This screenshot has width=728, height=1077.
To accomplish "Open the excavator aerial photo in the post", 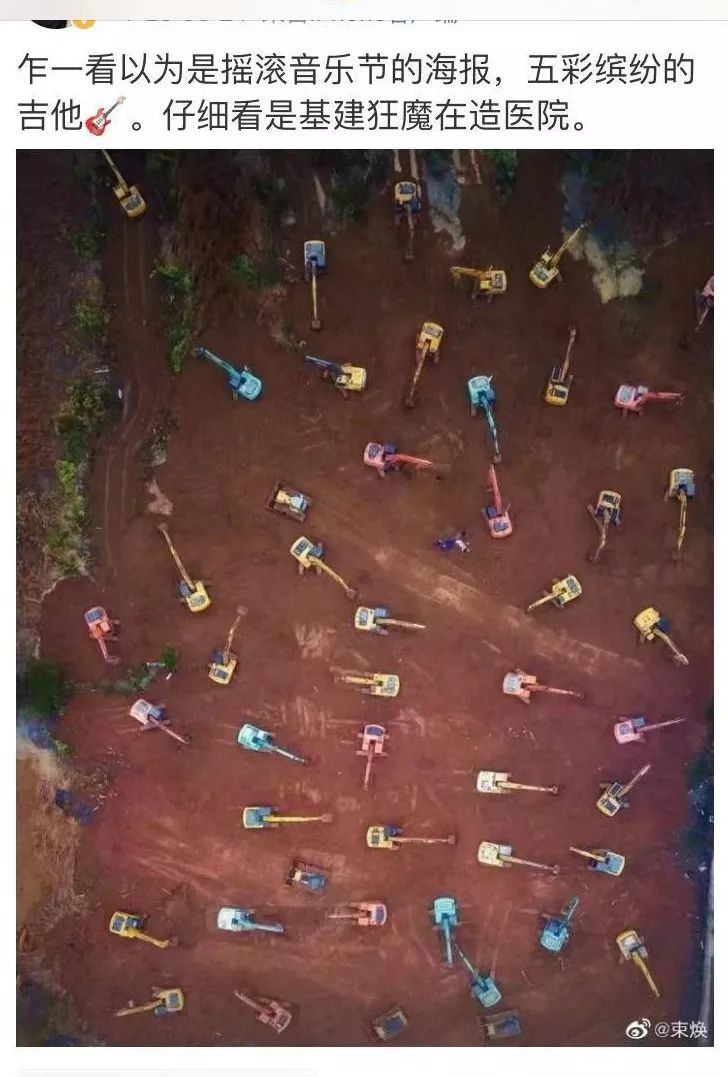I will tap(364, 597).
